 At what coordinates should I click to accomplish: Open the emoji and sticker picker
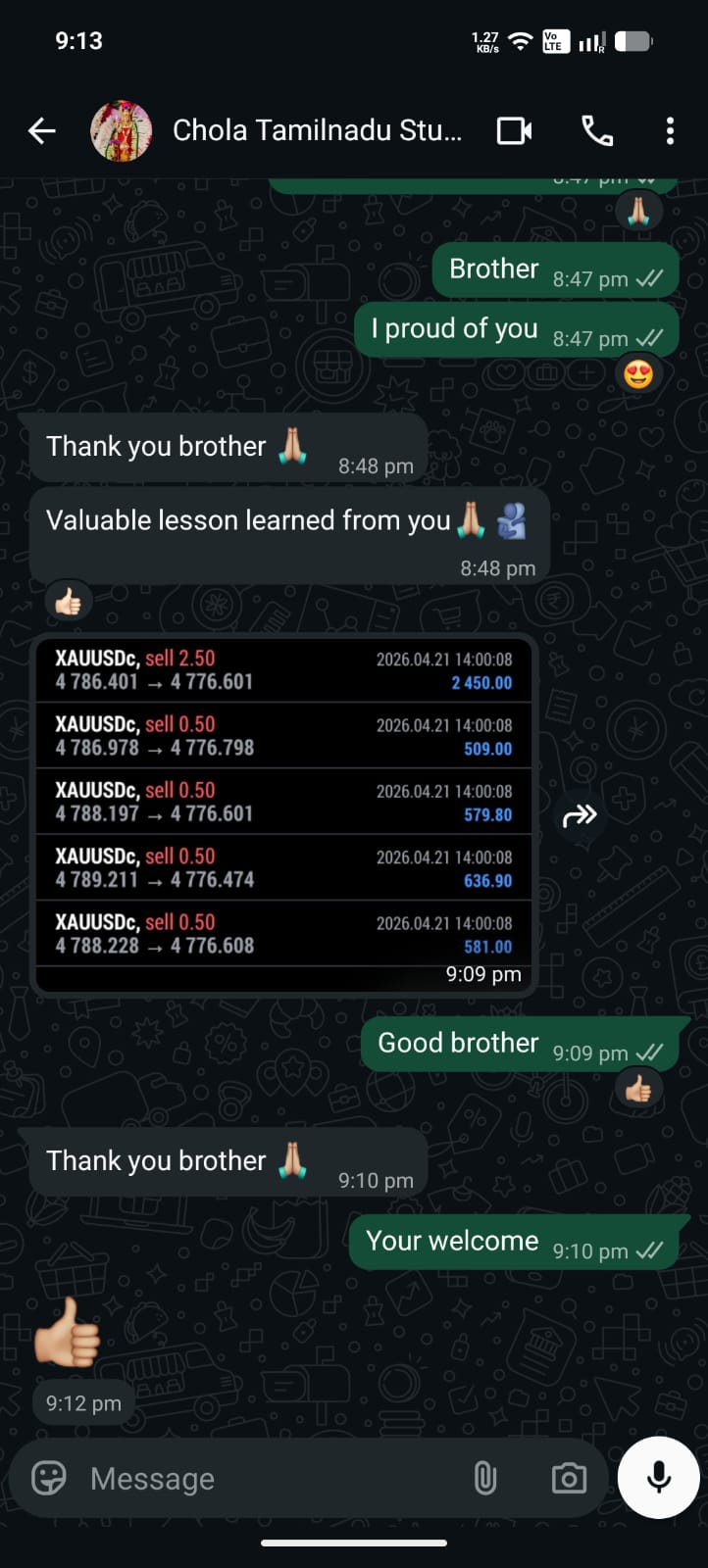click(49, 1478)
